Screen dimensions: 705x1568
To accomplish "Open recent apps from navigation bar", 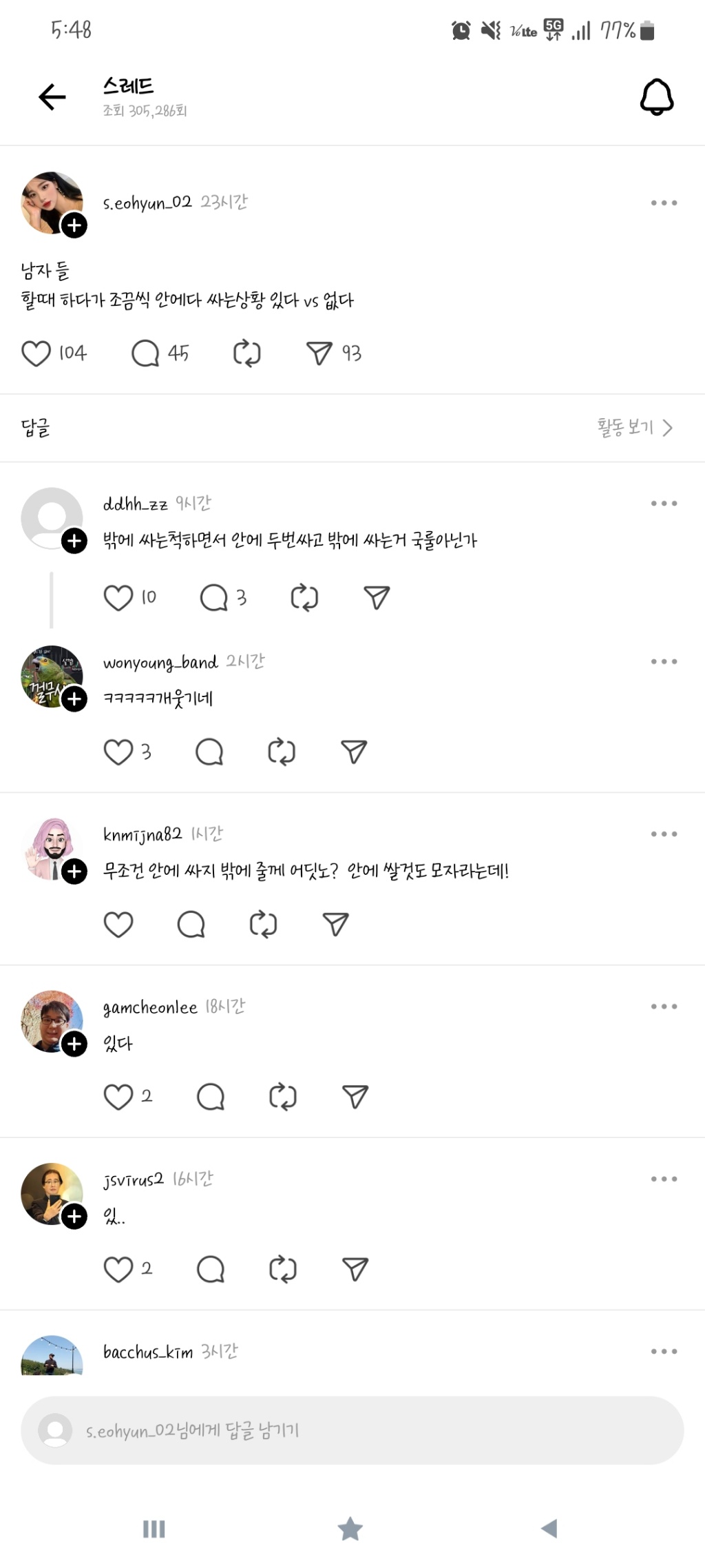I will tap(154, 1529).
